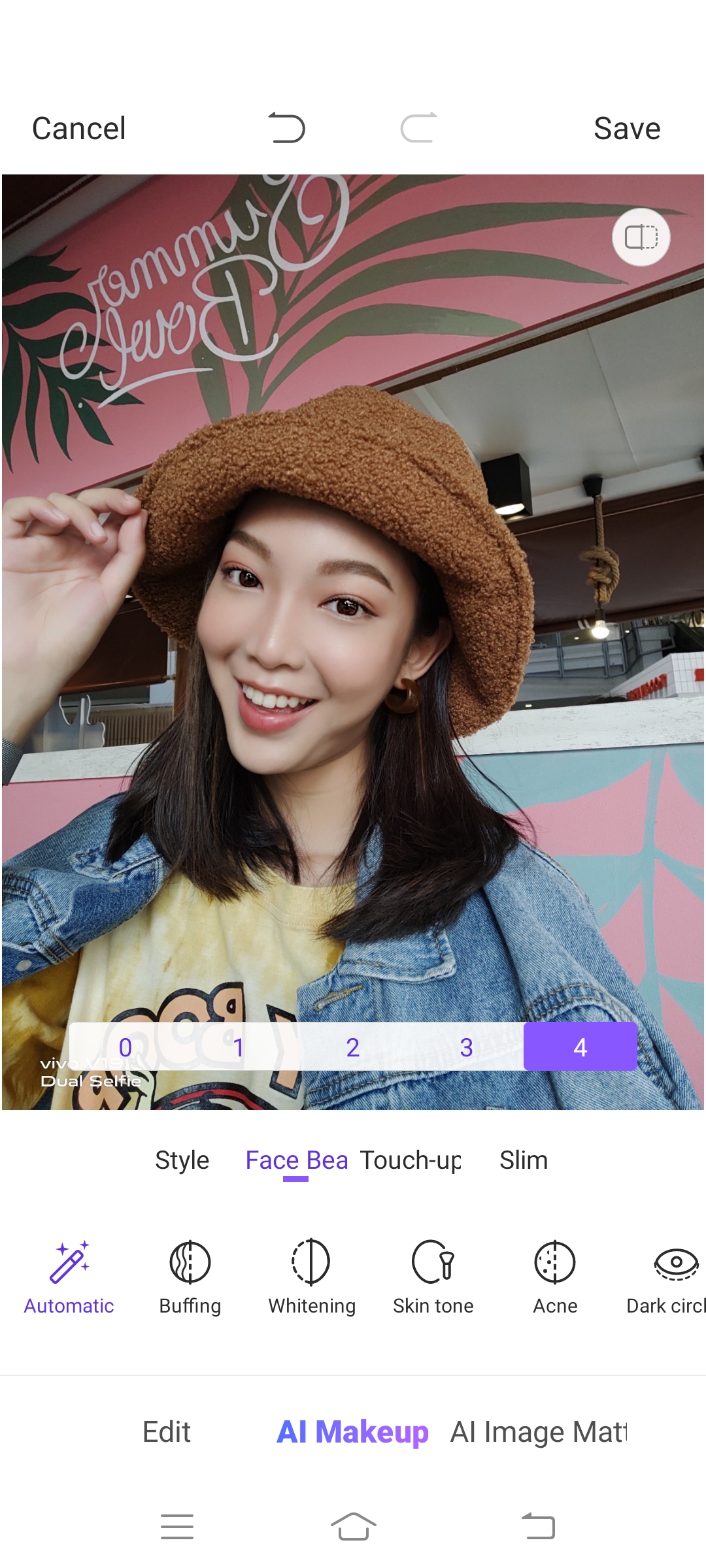This screenshot has width=706, height=1568.
Task: Switch to the Slim tab
Action: pos(524,1160)
